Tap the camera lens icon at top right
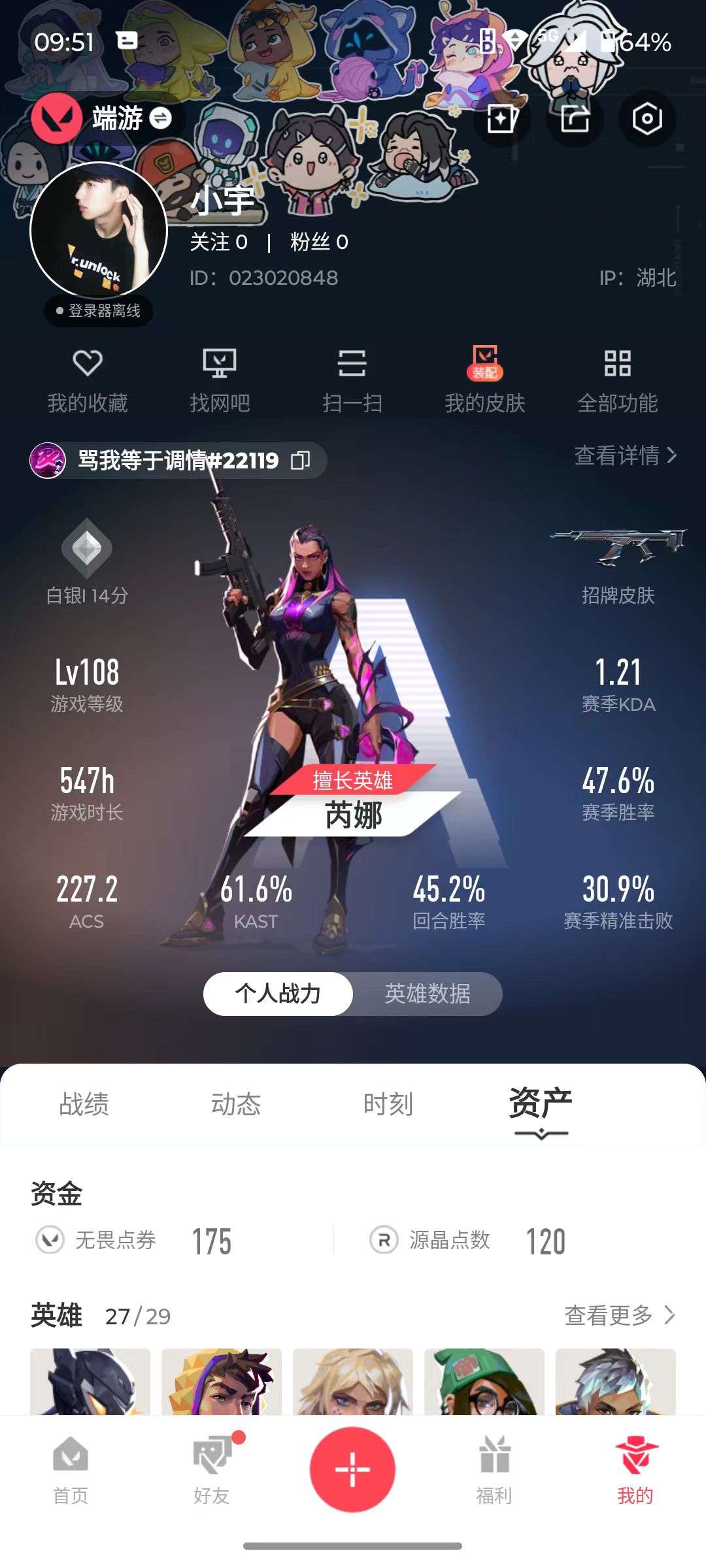706x1568 pixels. [646, 118]
